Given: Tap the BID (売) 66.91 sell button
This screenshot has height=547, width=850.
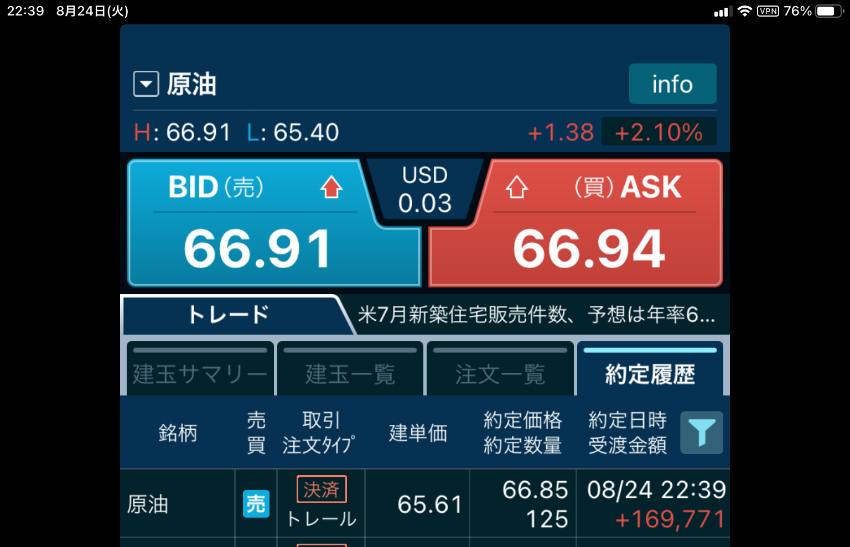Looking at the screenshot, I should [260, 225].
